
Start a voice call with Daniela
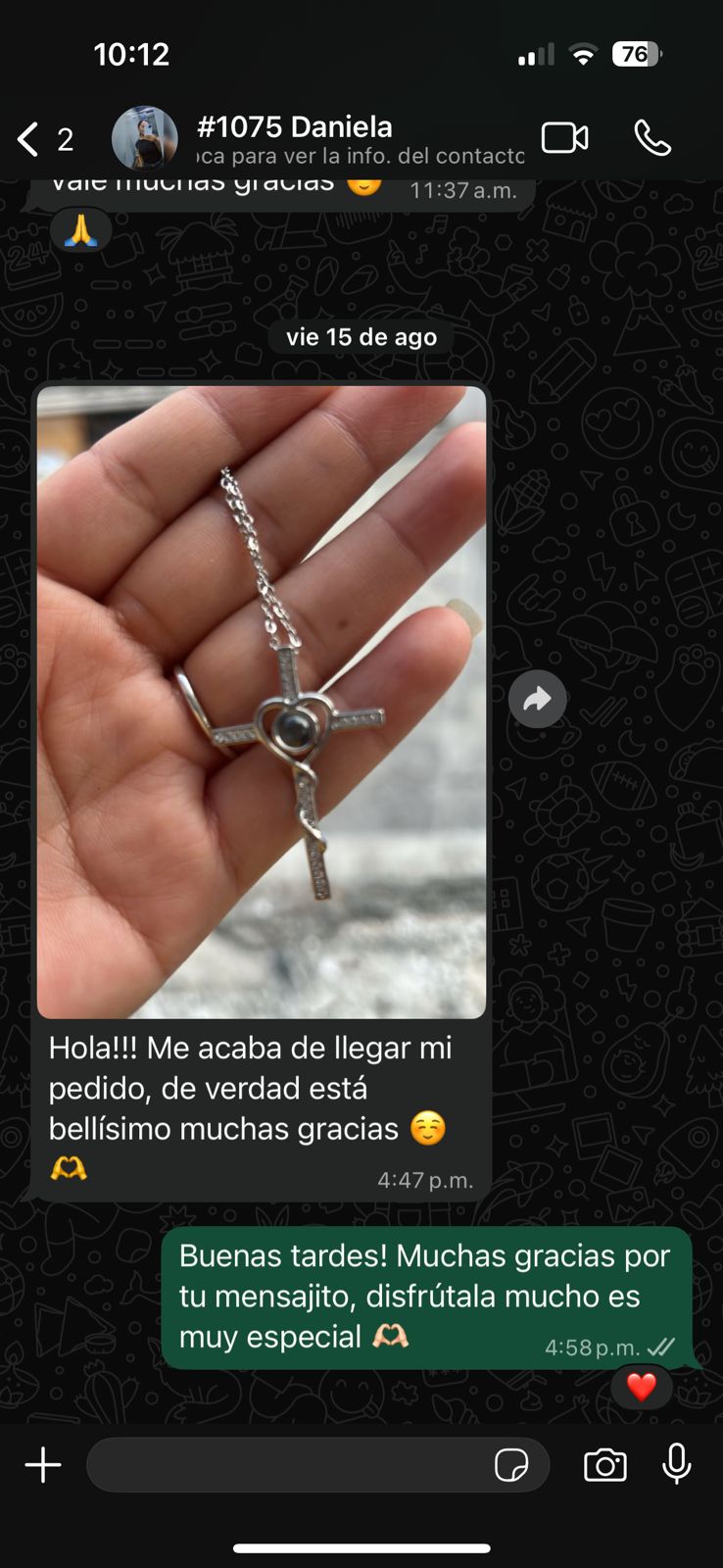click(x=652, y=138)
